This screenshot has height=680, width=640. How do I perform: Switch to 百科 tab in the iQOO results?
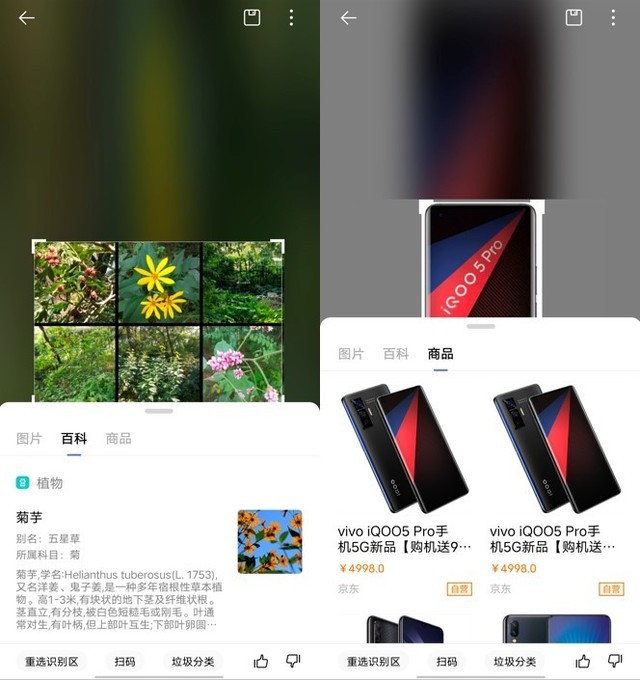pos(396,354)
